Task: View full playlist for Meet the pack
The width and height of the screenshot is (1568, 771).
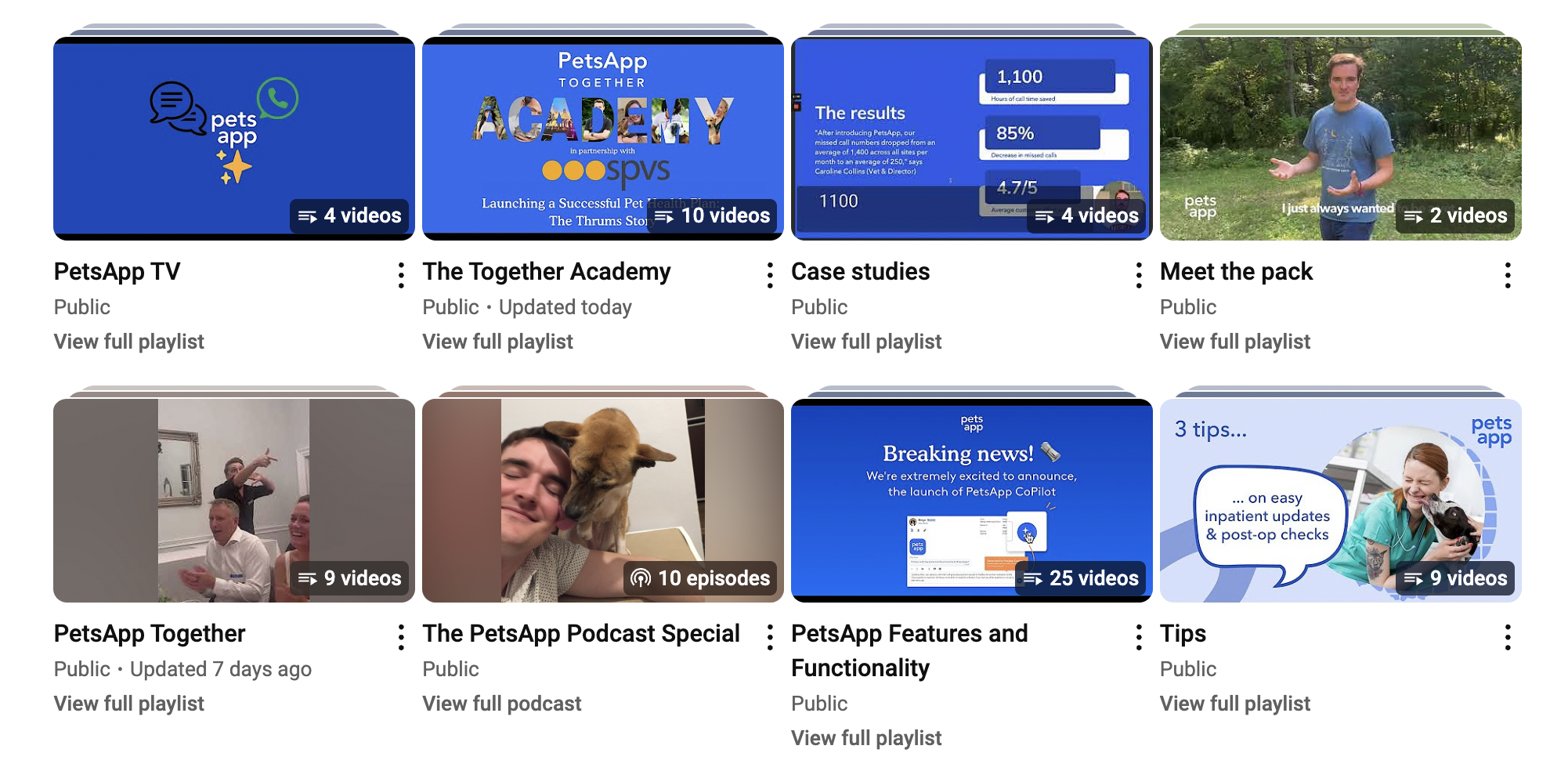Action: [x=1235, y=342]
